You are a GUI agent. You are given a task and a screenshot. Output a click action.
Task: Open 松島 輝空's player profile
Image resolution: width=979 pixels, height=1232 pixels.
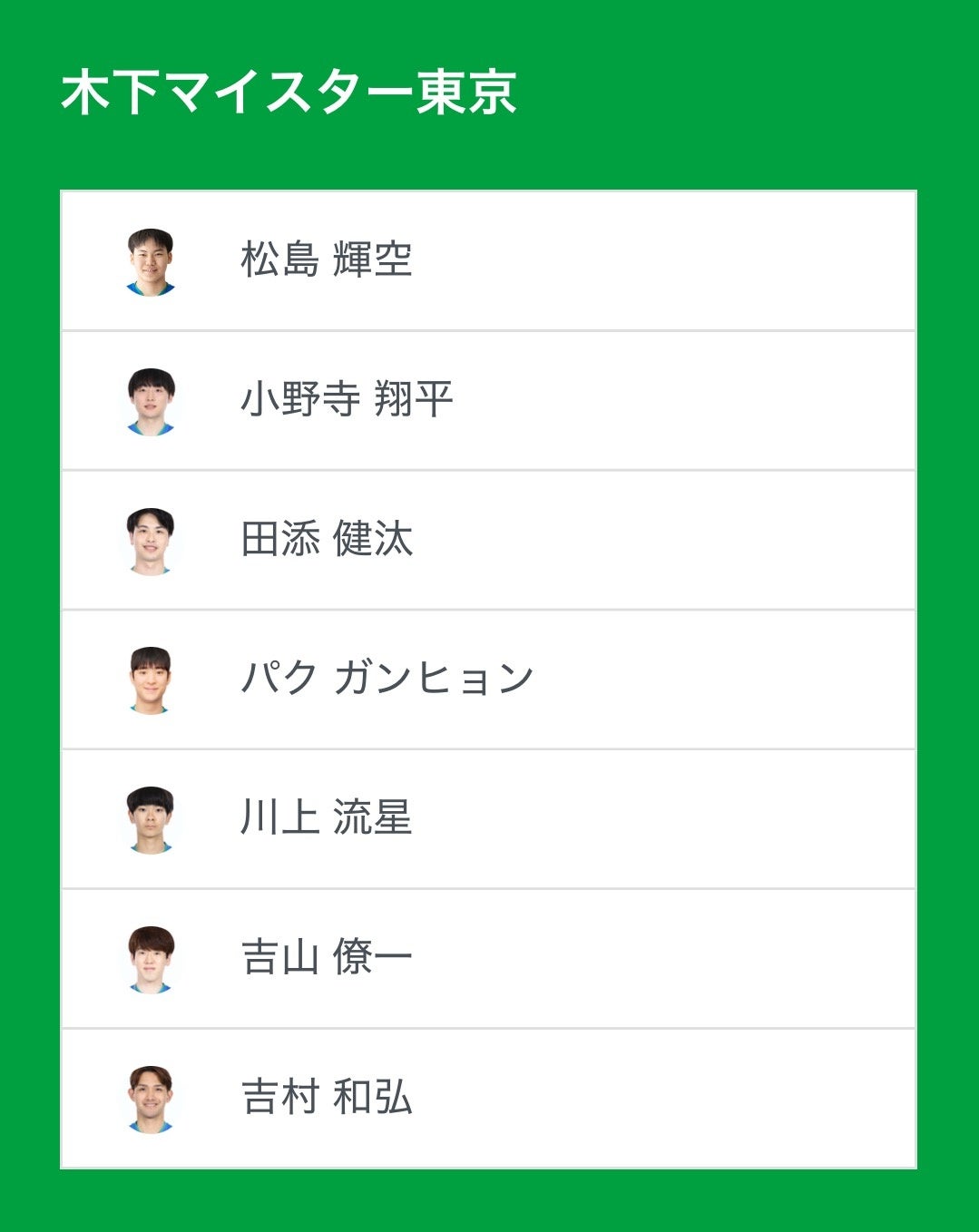click(x=327, y=260)
